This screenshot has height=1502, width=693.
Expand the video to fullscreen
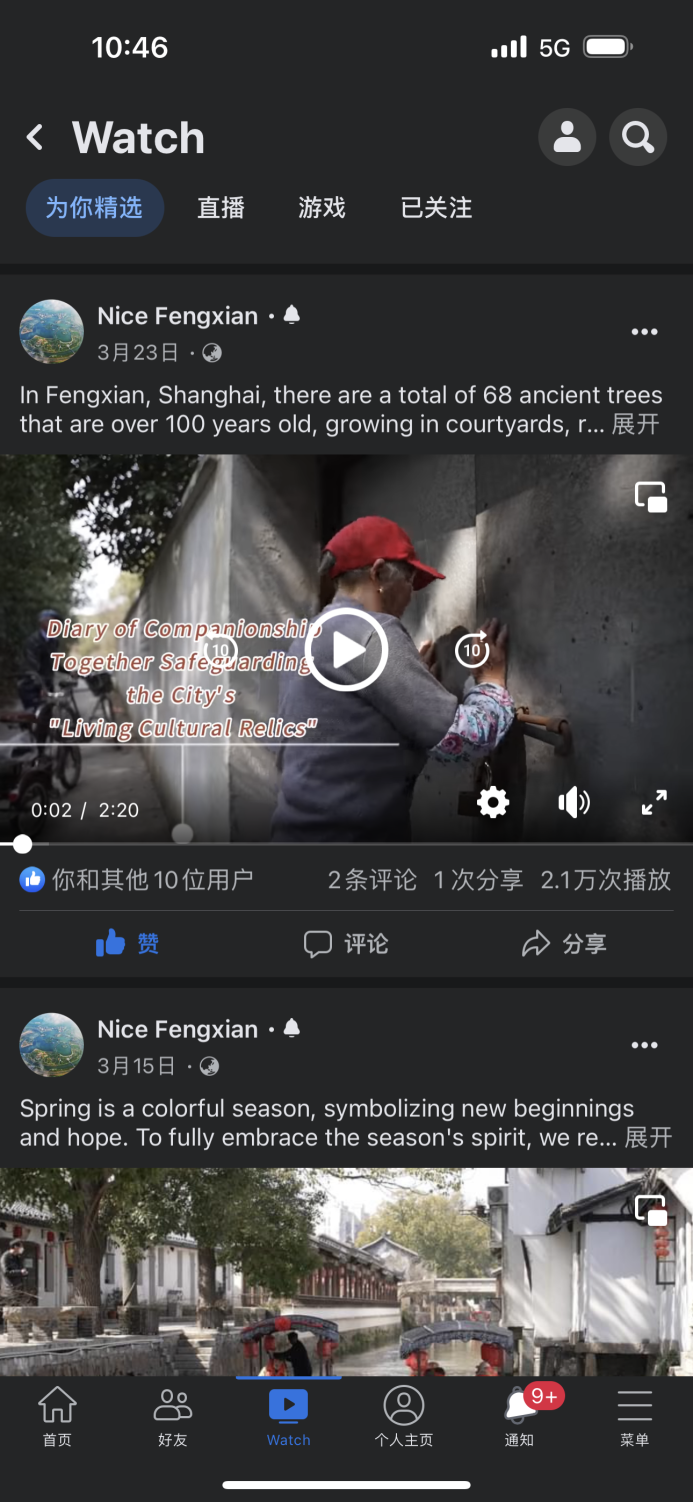coord(654,802)
